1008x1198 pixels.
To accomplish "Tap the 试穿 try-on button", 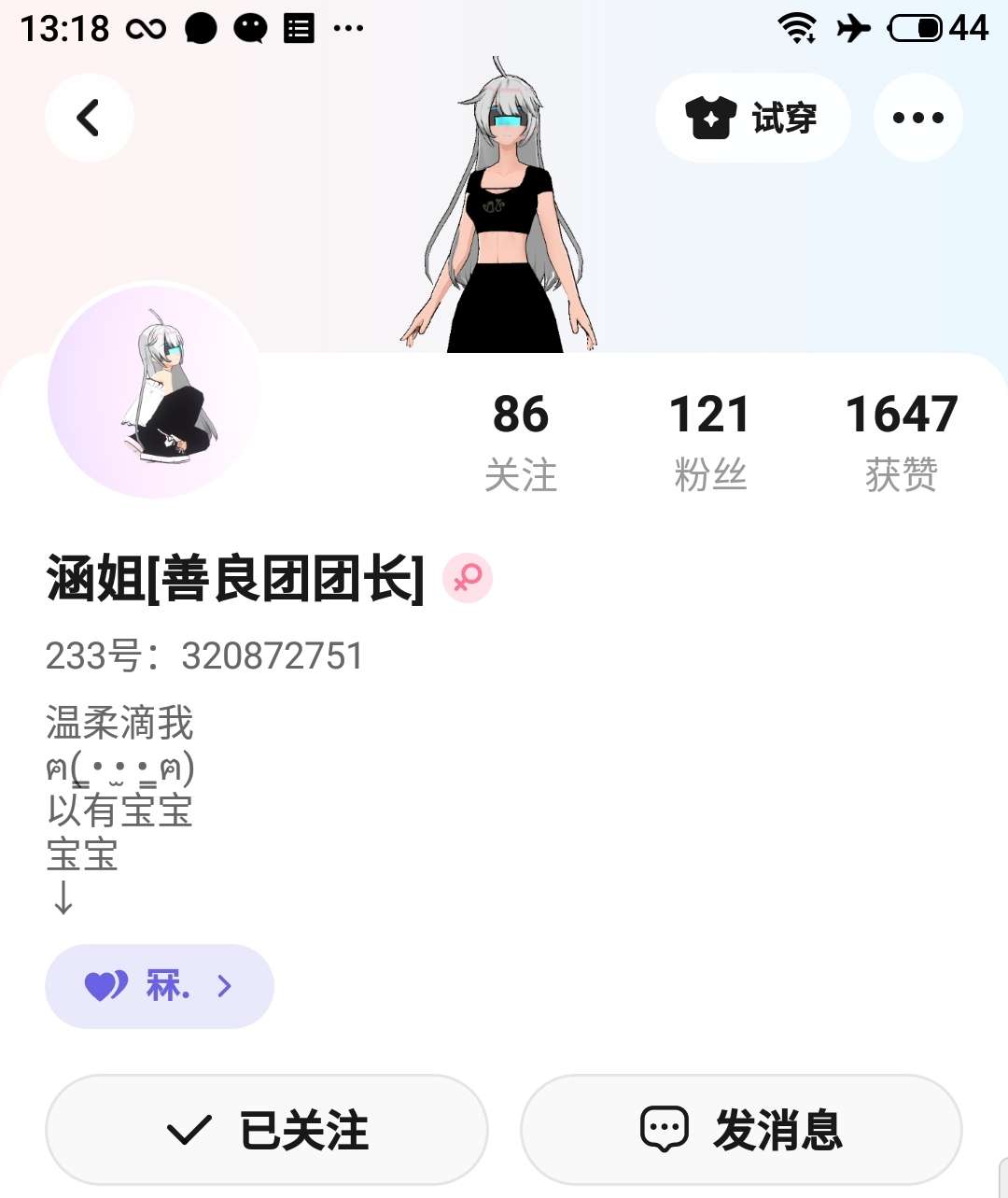I will pyautogui.click(x=752, y=118).
